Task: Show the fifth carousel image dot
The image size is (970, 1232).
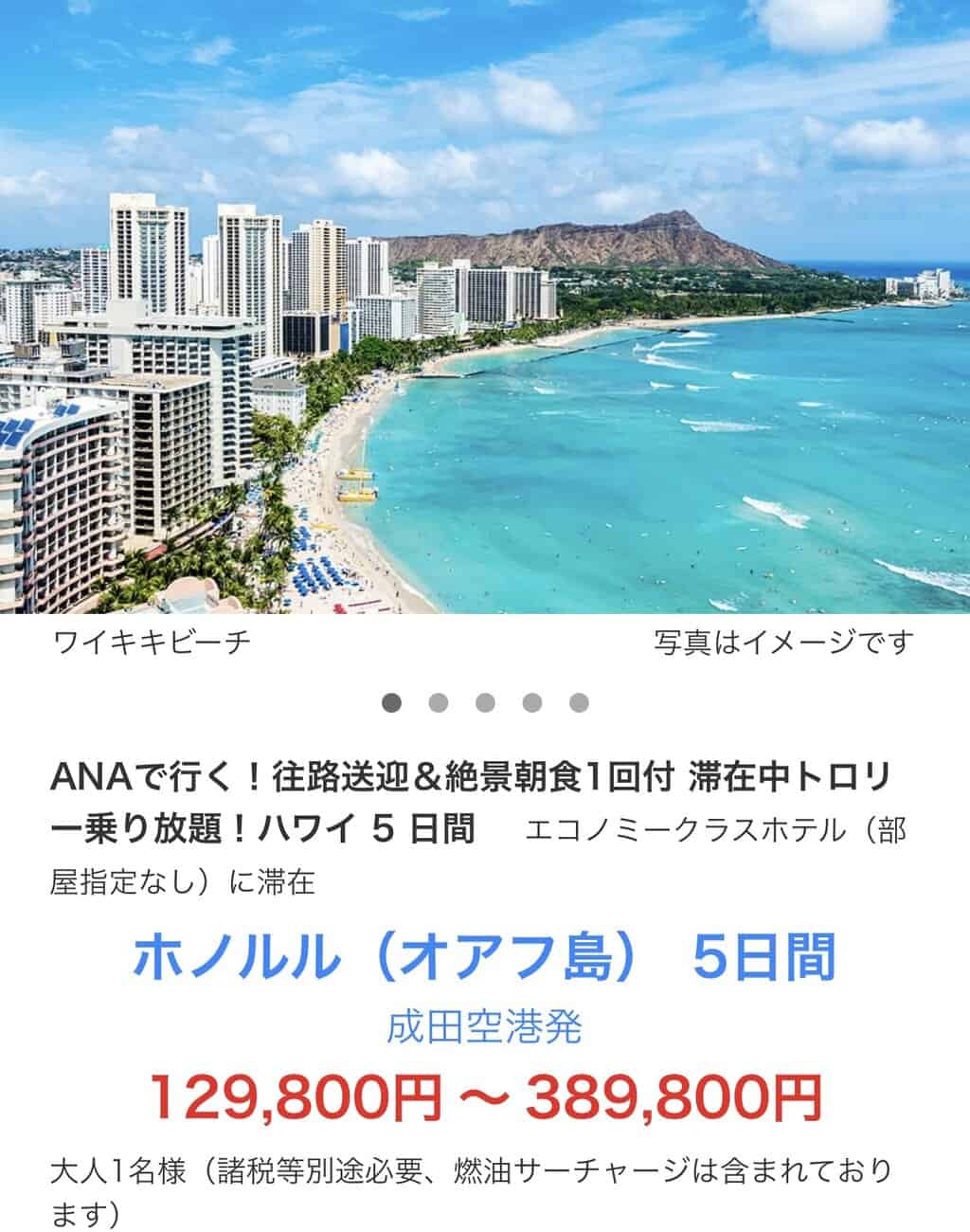Action: pos(579,703)
